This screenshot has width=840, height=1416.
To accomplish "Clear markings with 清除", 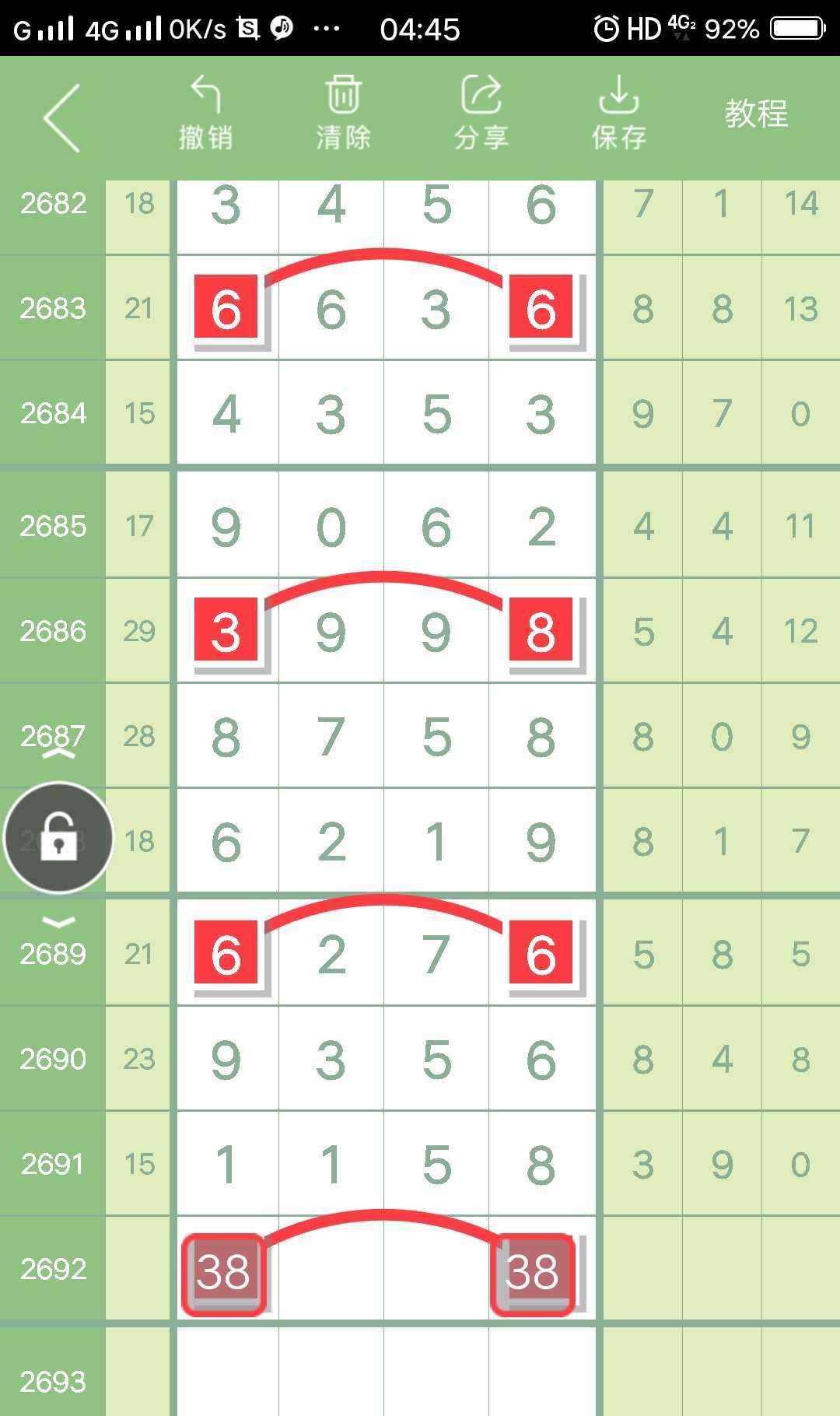I will 343,114.
